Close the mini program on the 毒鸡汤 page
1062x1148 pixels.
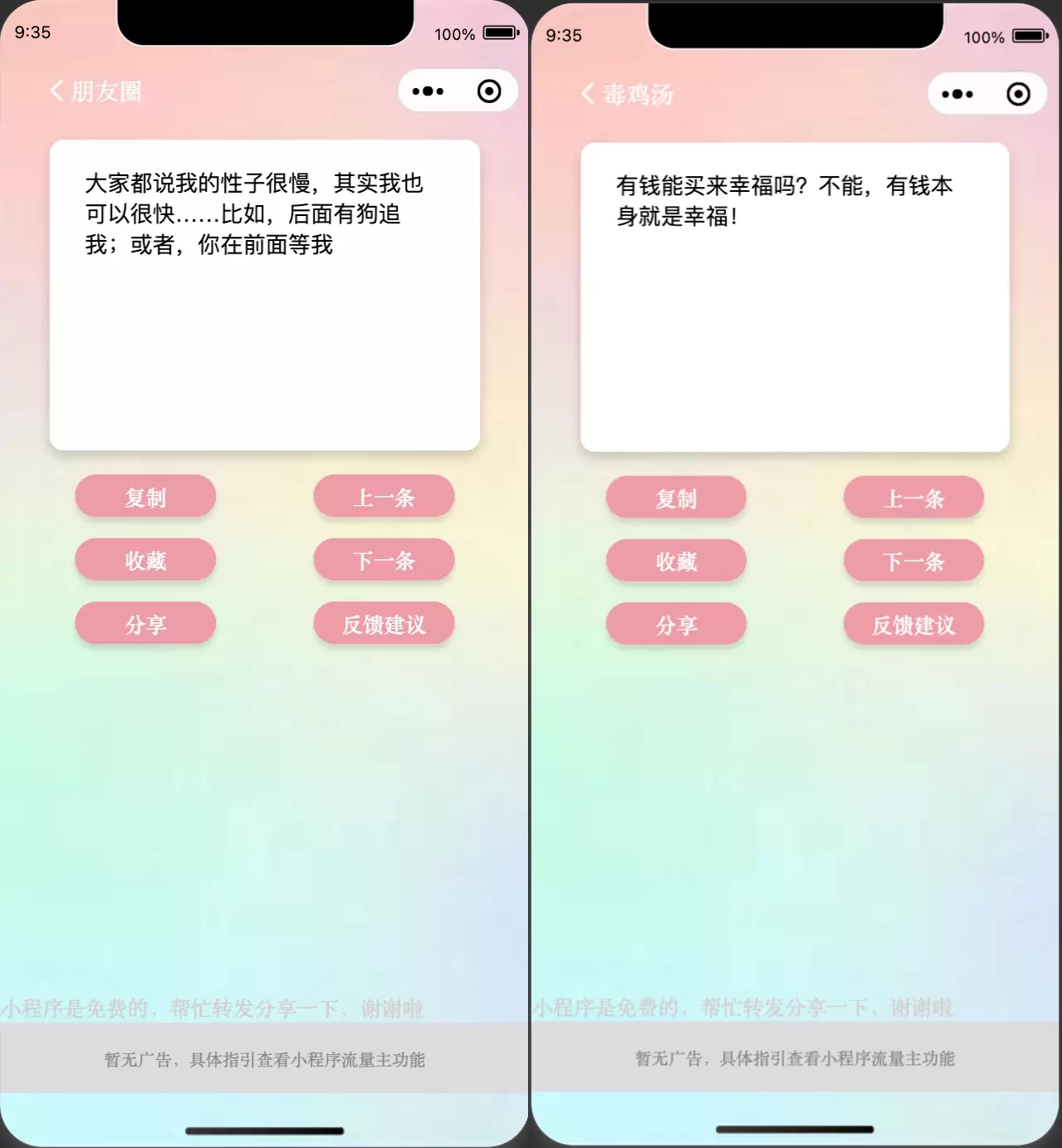coord(1018,94)
